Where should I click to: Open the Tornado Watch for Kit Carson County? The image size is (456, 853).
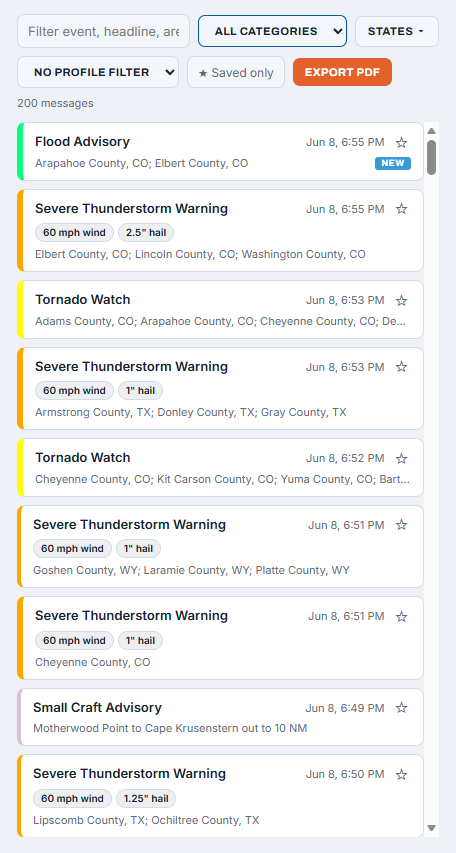pos(220,467)
